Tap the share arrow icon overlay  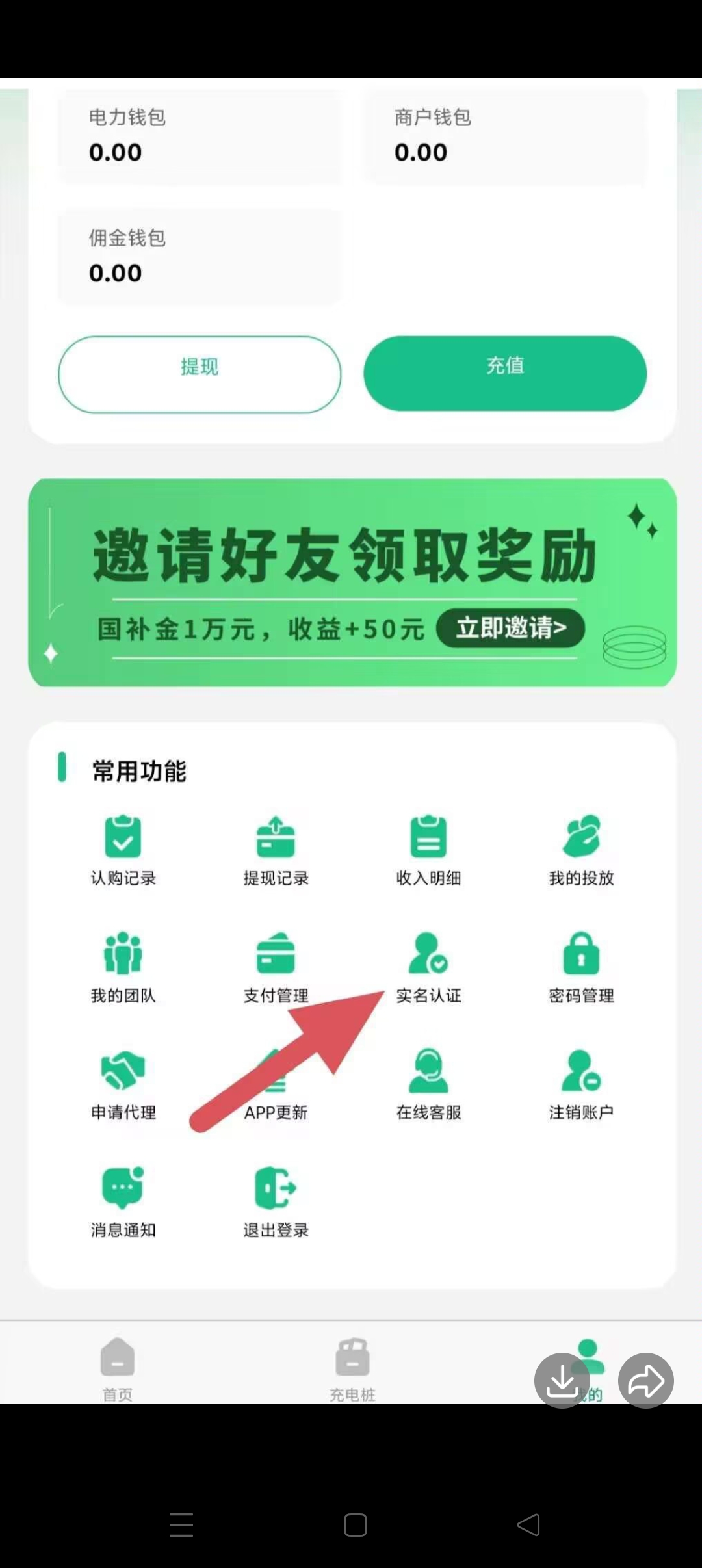[x=645, y=1381]
